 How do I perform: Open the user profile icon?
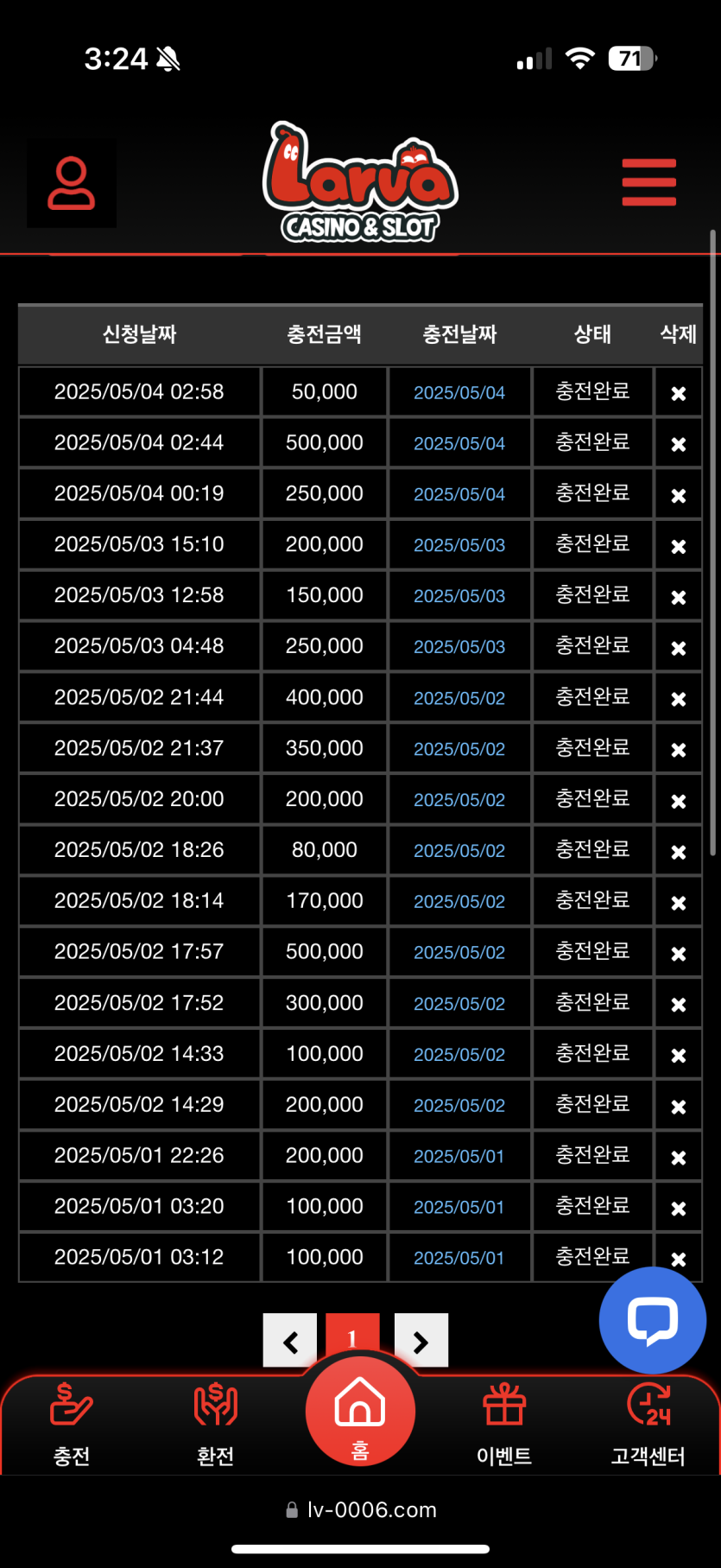click(x=71, y=183)
